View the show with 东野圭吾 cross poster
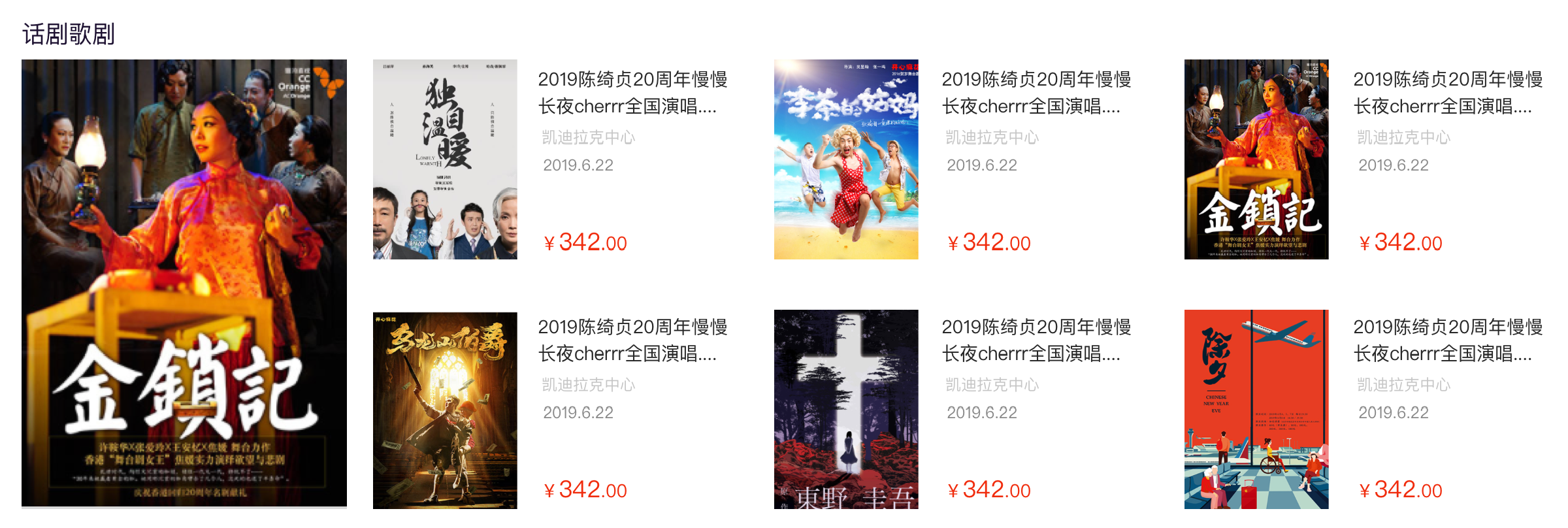Screen dimensions: 1568x528 click(x=846, y=409)
